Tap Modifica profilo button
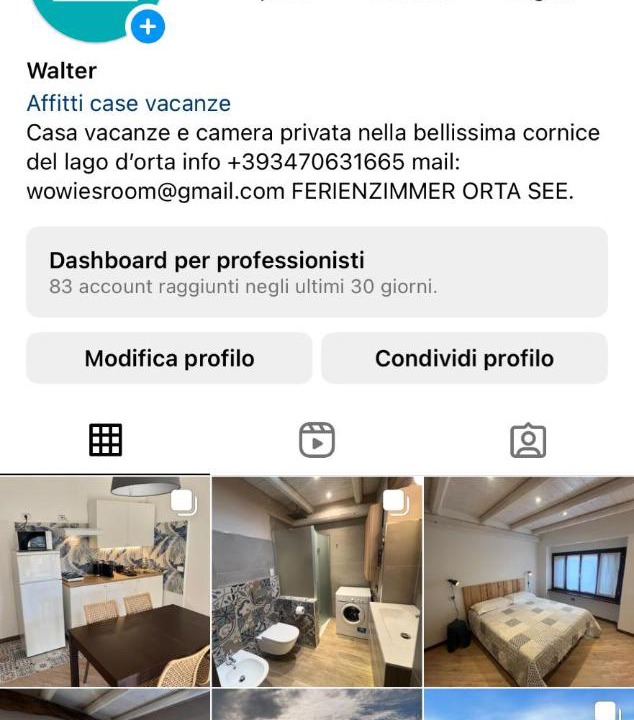The width and height of the screenshot is (634, 720). click(x=169, y=358)
